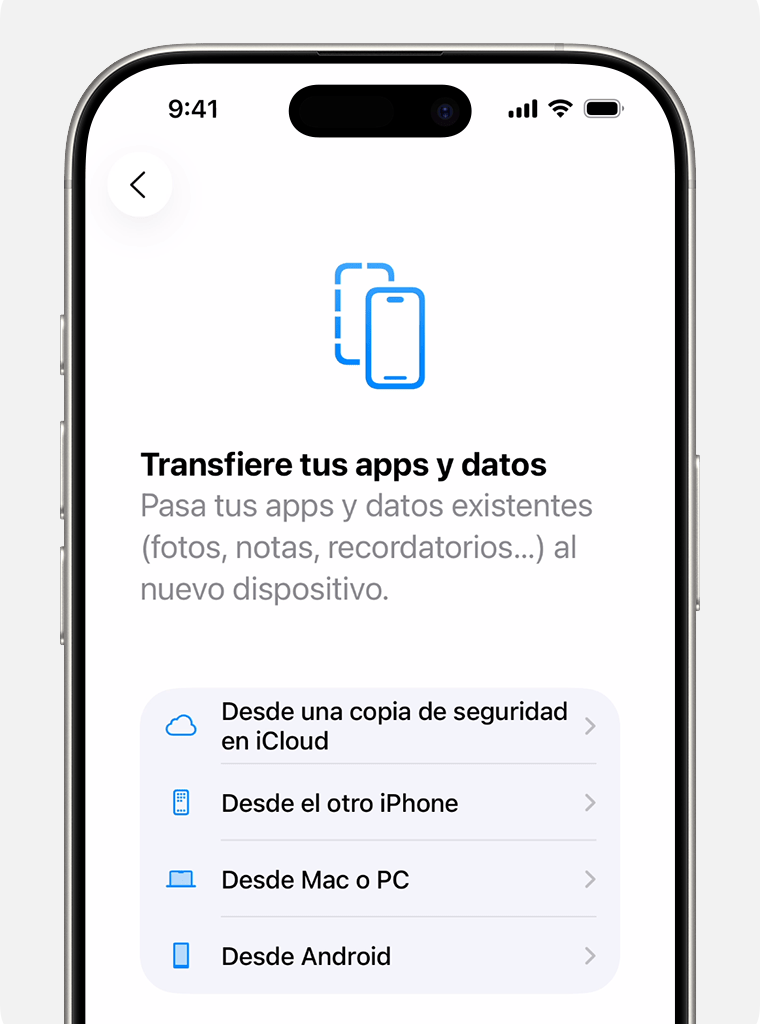Choose Desde una copia de seguridad en iCloud

[380, 726]
